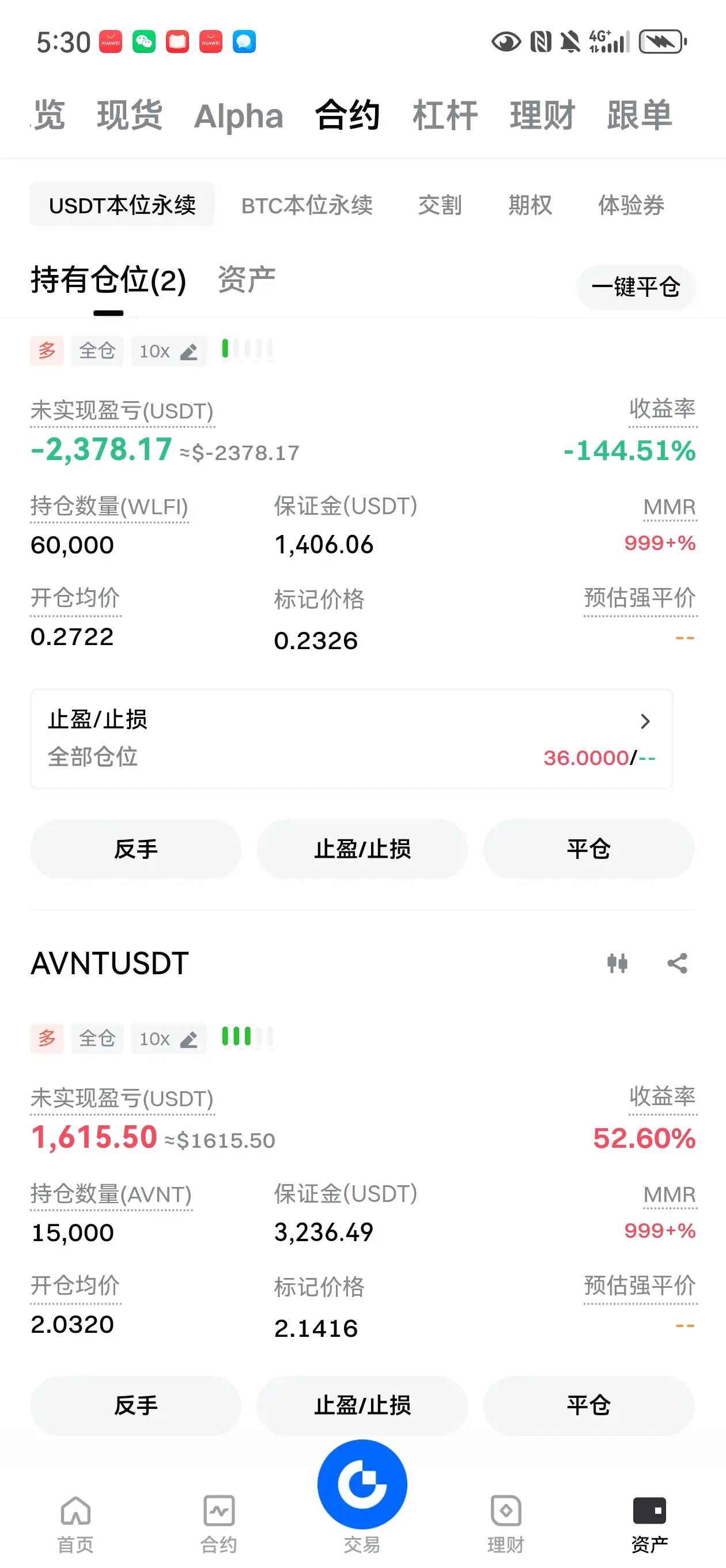Viewport: 726px width, 1568px height.
Task: Edit 10x leverage on the WLFI position
Action: [169, 351]
